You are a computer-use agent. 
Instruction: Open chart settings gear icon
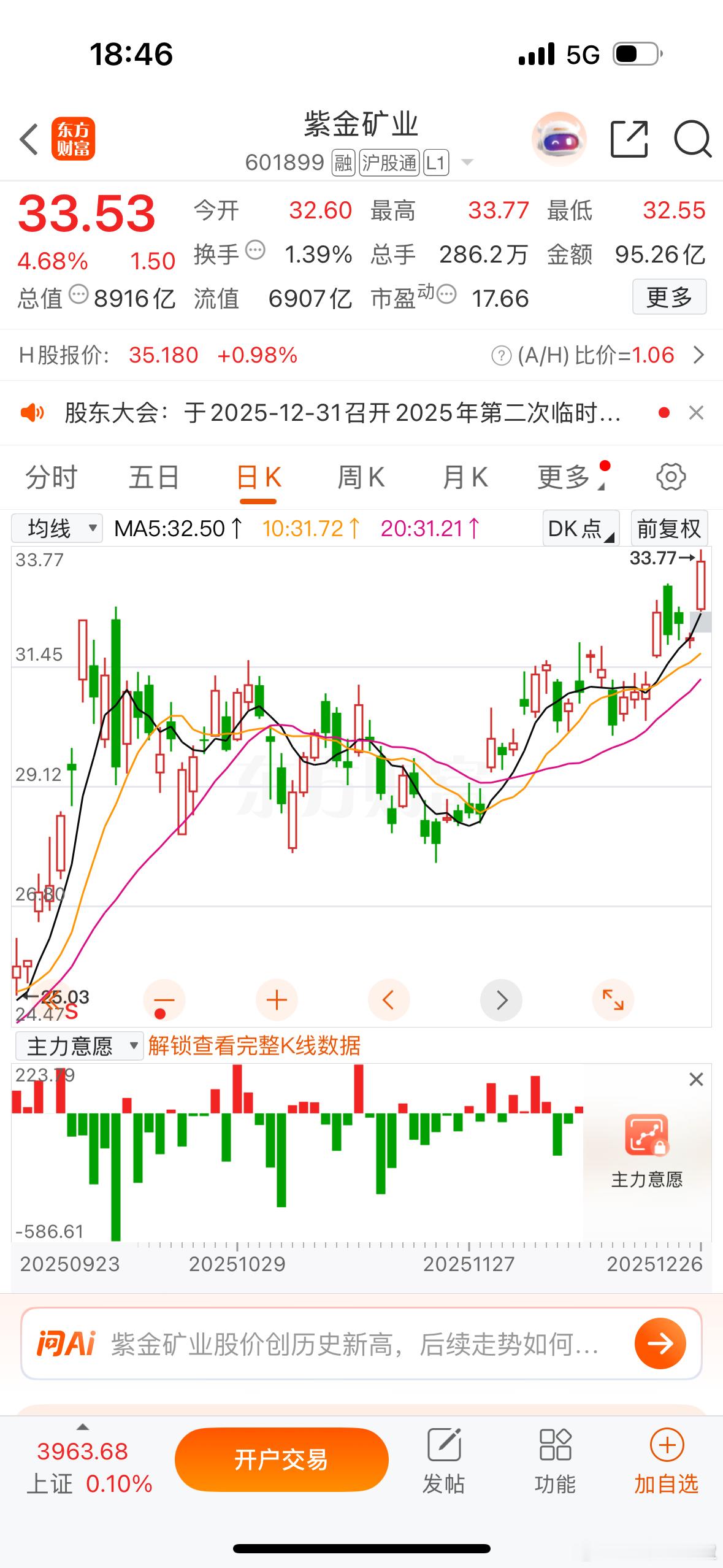[x=671, y=477]
